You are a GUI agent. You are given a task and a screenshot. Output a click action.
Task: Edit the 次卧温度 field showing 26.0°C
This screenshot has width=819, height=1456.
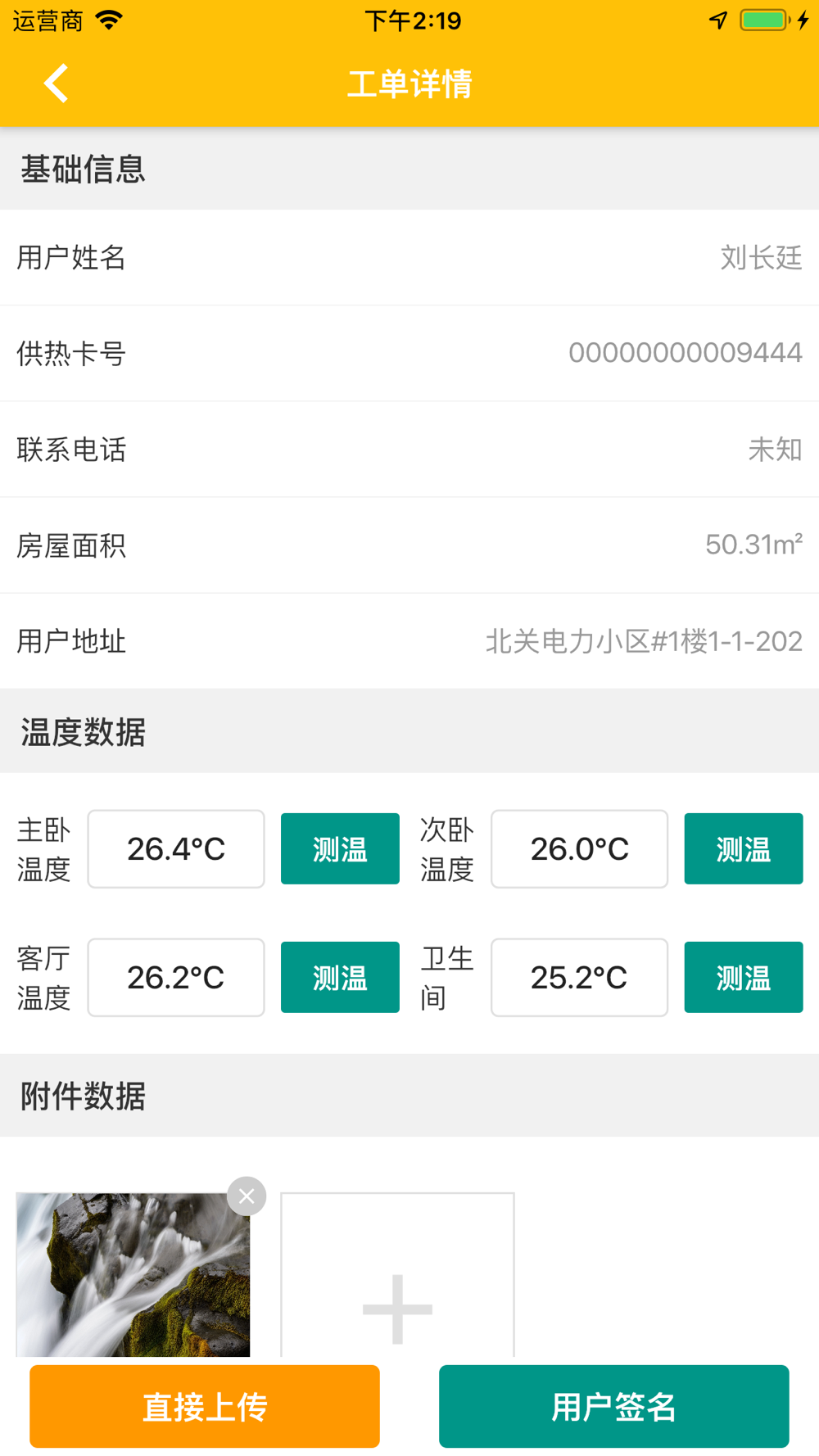(580, 848)
